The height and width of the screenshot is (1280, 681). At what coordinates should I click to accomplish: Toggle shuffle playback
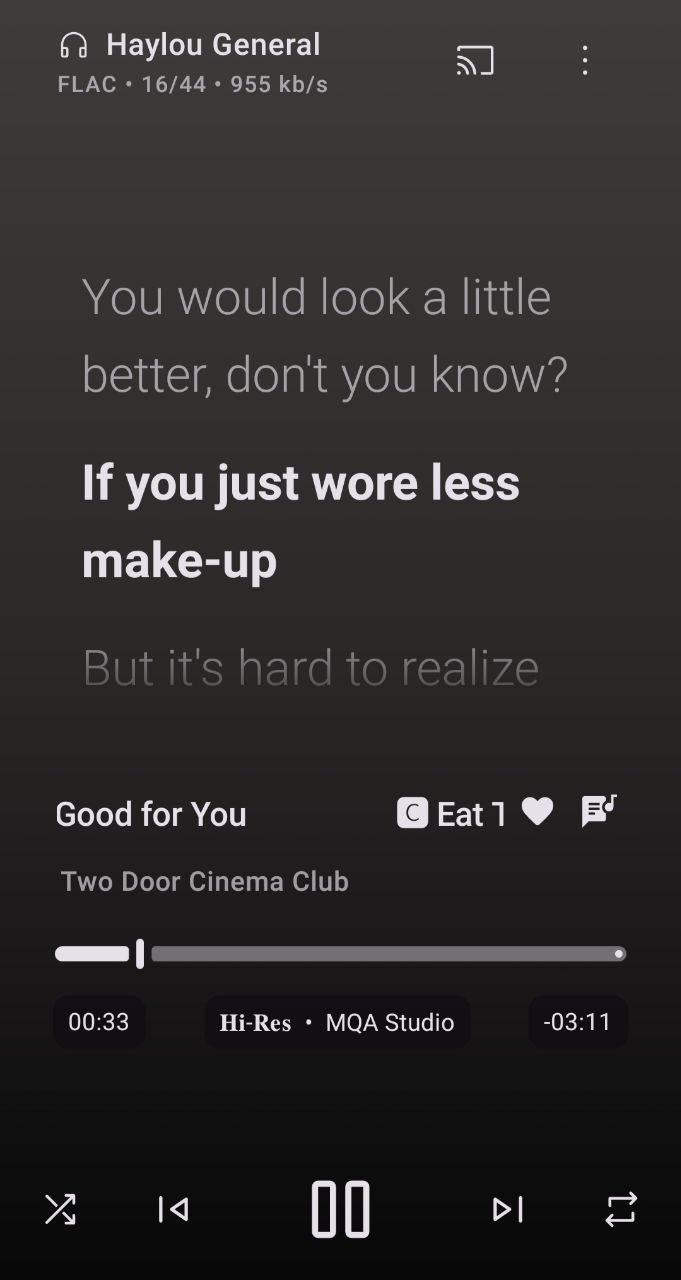pos(60,1209)
